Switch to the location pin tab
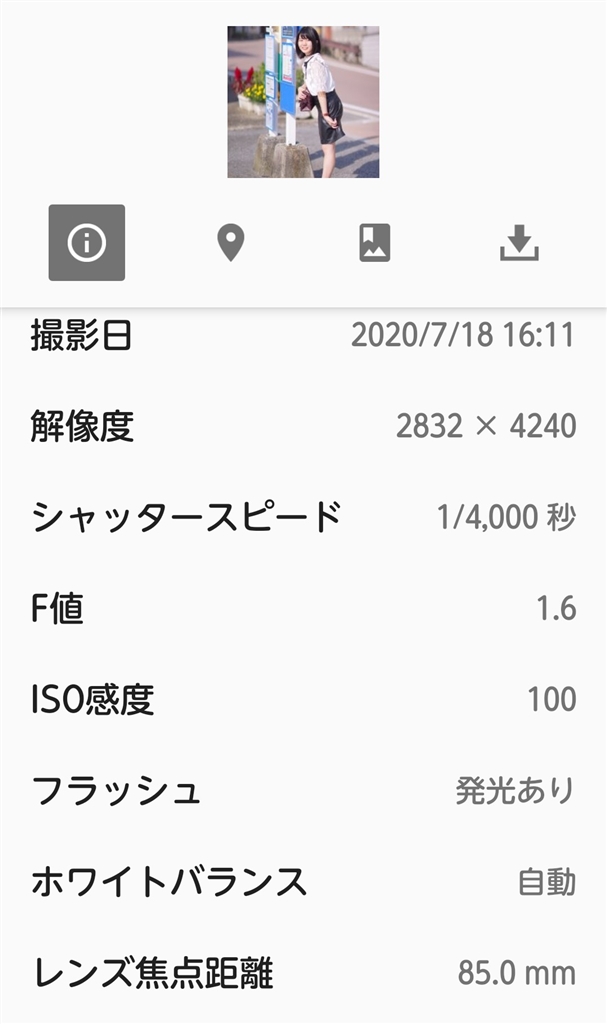 (x=231, y=243)
